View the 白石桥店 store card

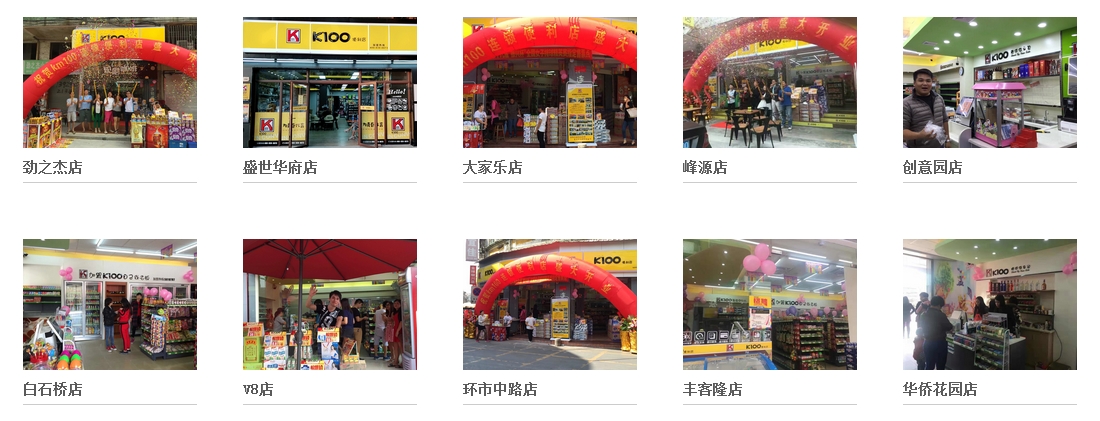pyautogui.click(x=110, y=305)
